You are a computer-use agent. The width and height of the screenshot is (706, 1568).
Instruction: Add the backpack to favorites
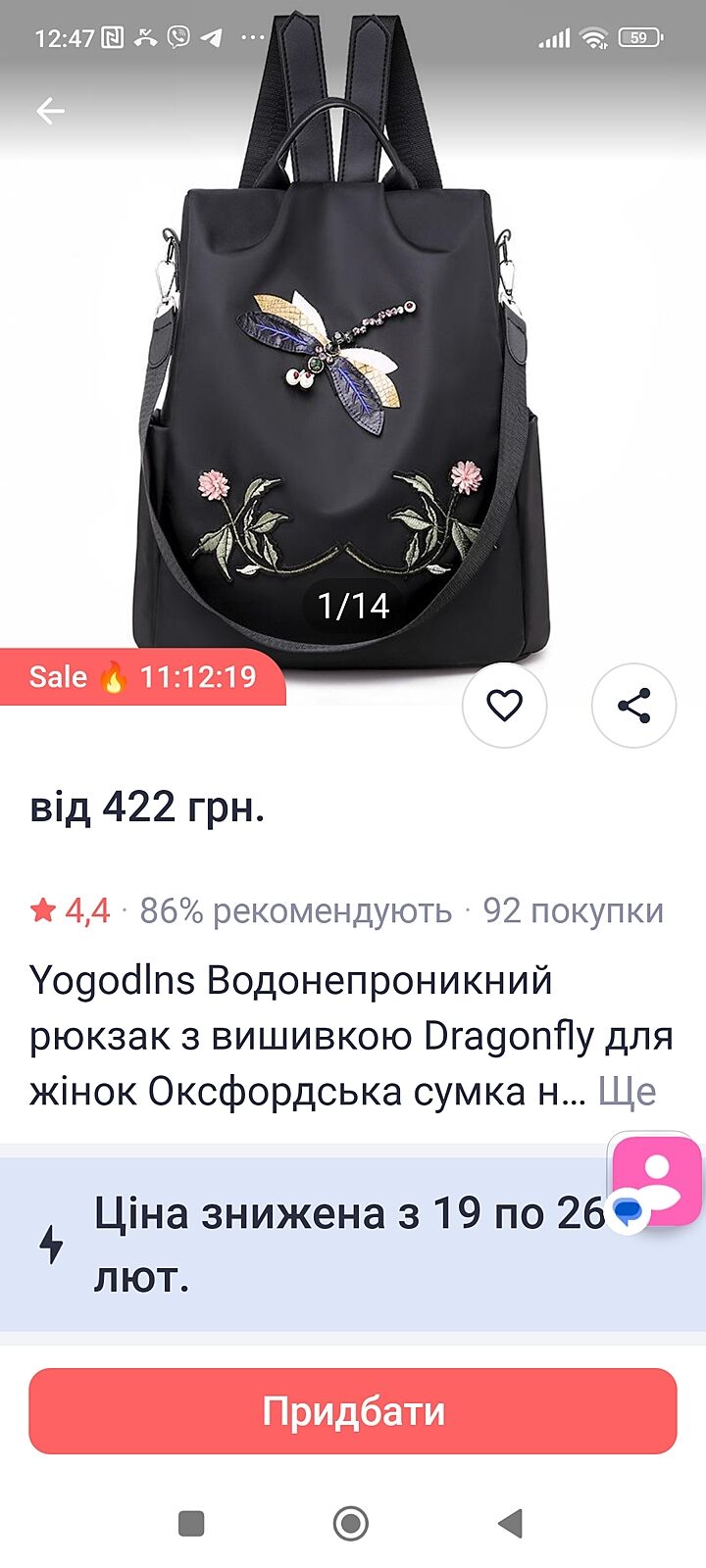[504, 705]
